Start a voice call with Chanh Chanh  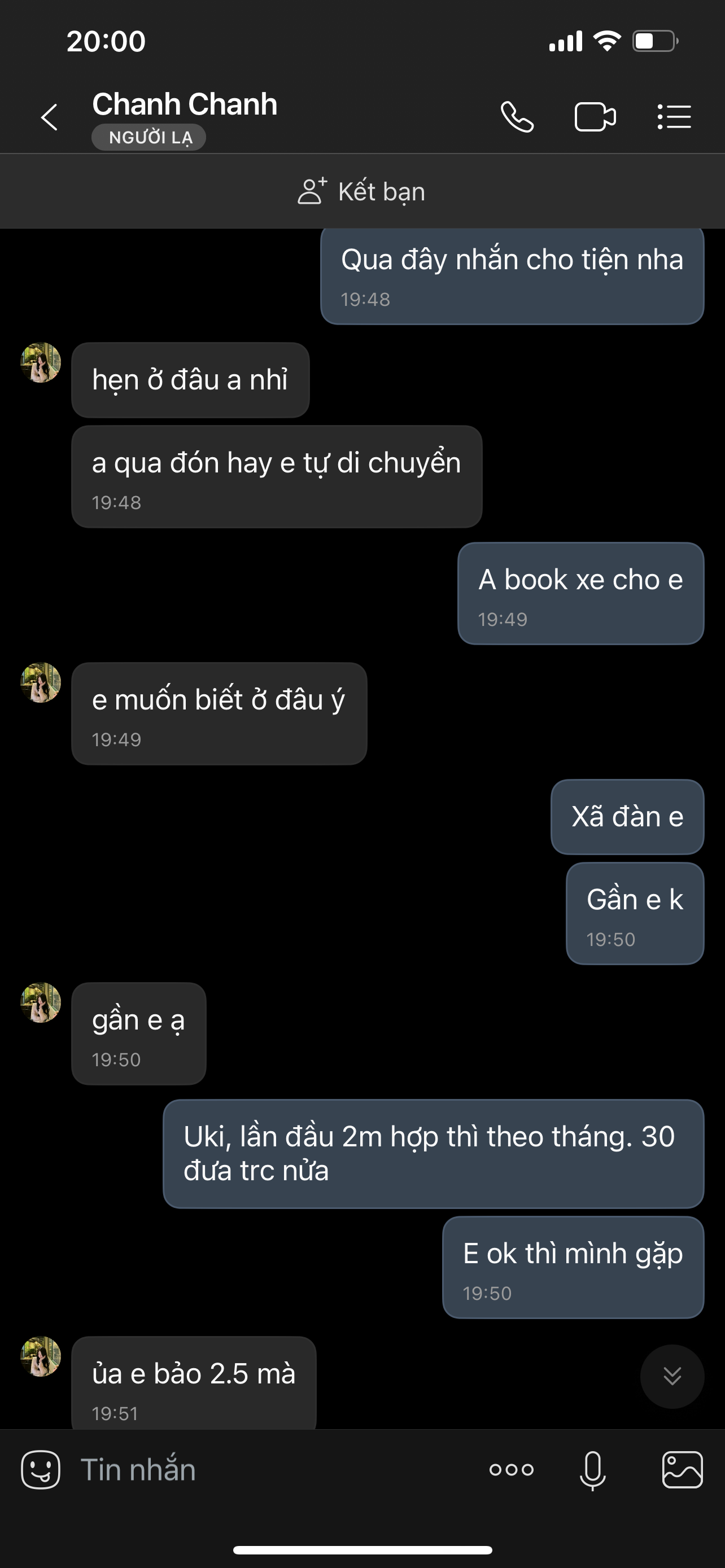pyautogui.click(x=517, y=117)
